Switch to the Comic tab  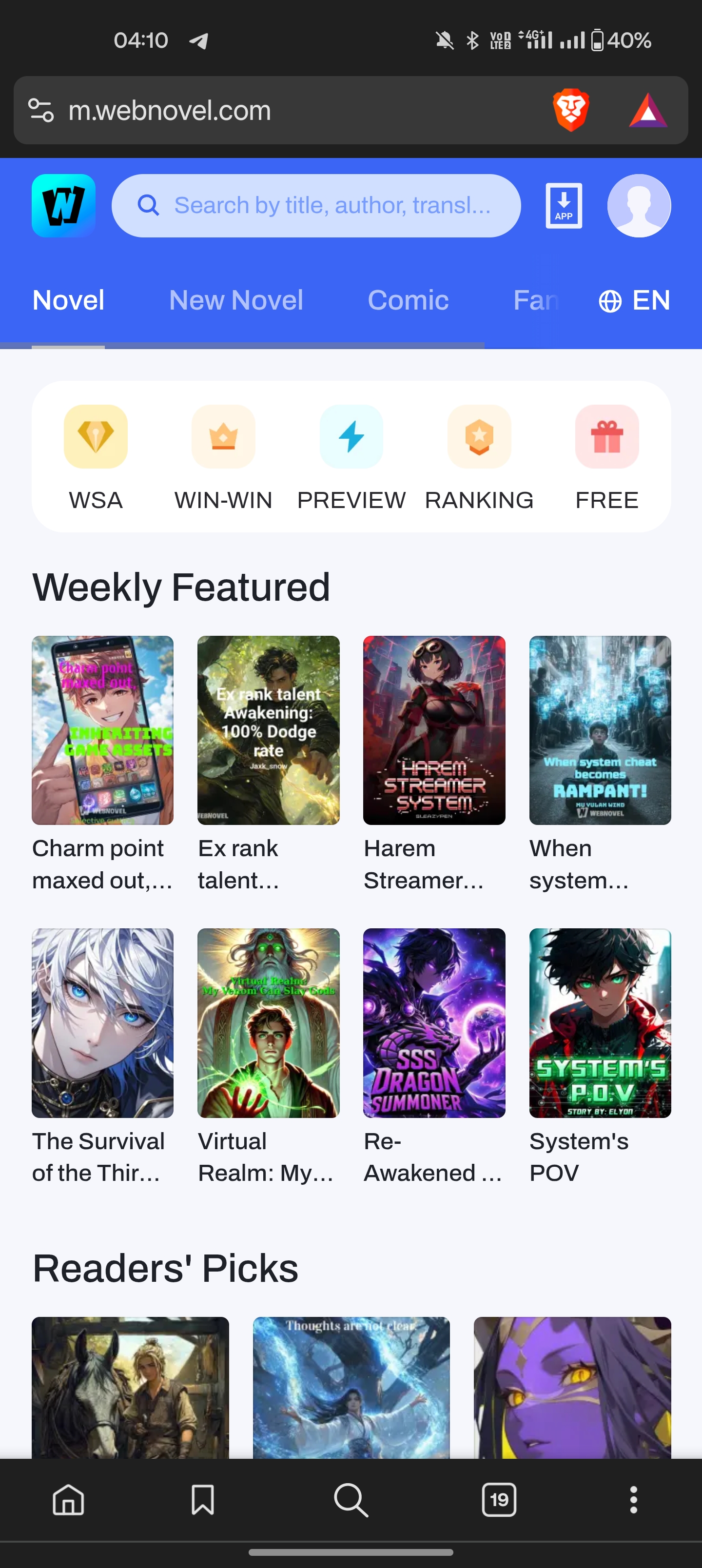[x=408, y=300]
